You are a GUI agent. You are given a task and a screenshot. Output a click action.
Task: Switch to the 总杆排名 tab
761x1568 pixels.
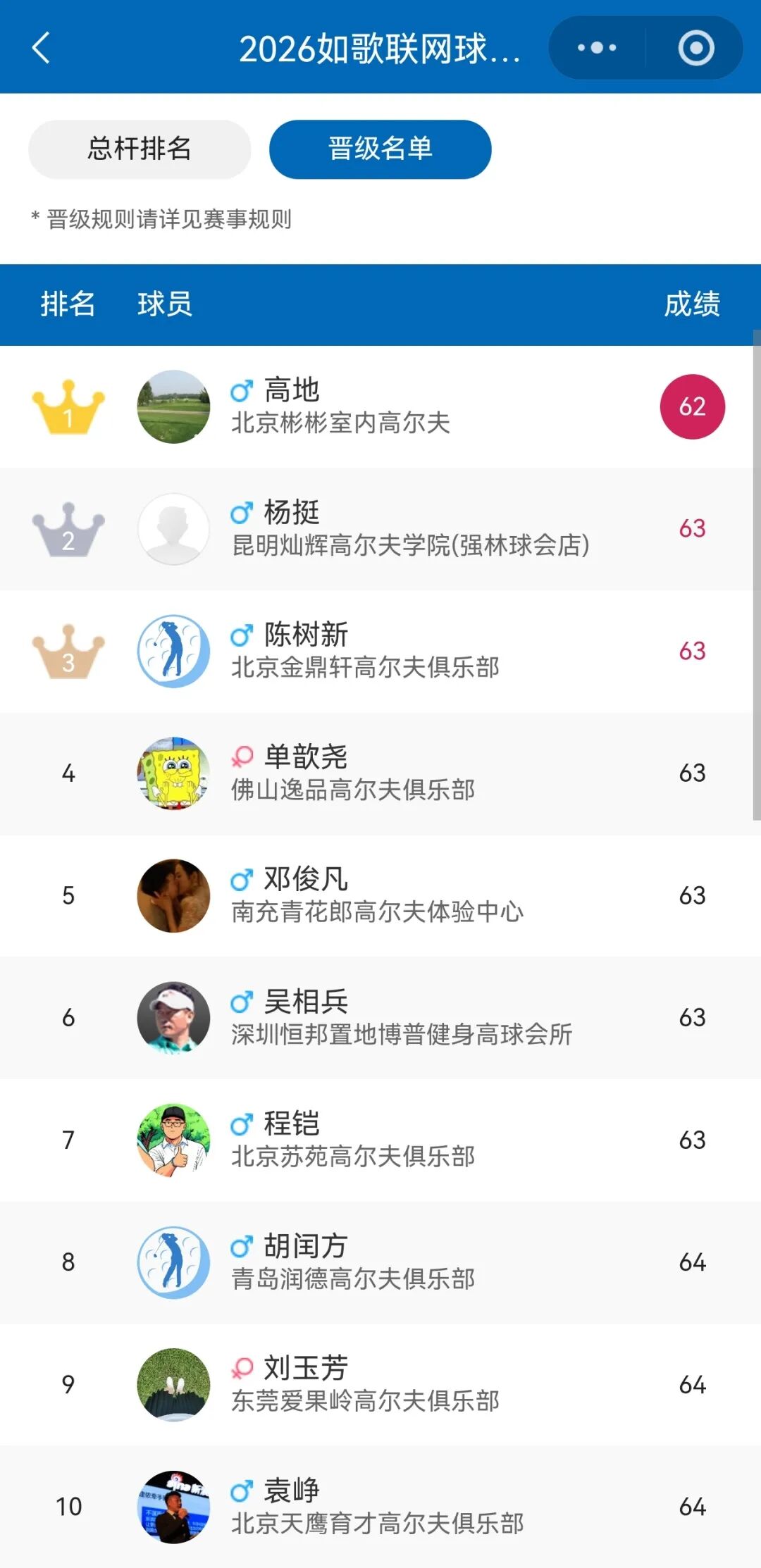click(140, 149)
